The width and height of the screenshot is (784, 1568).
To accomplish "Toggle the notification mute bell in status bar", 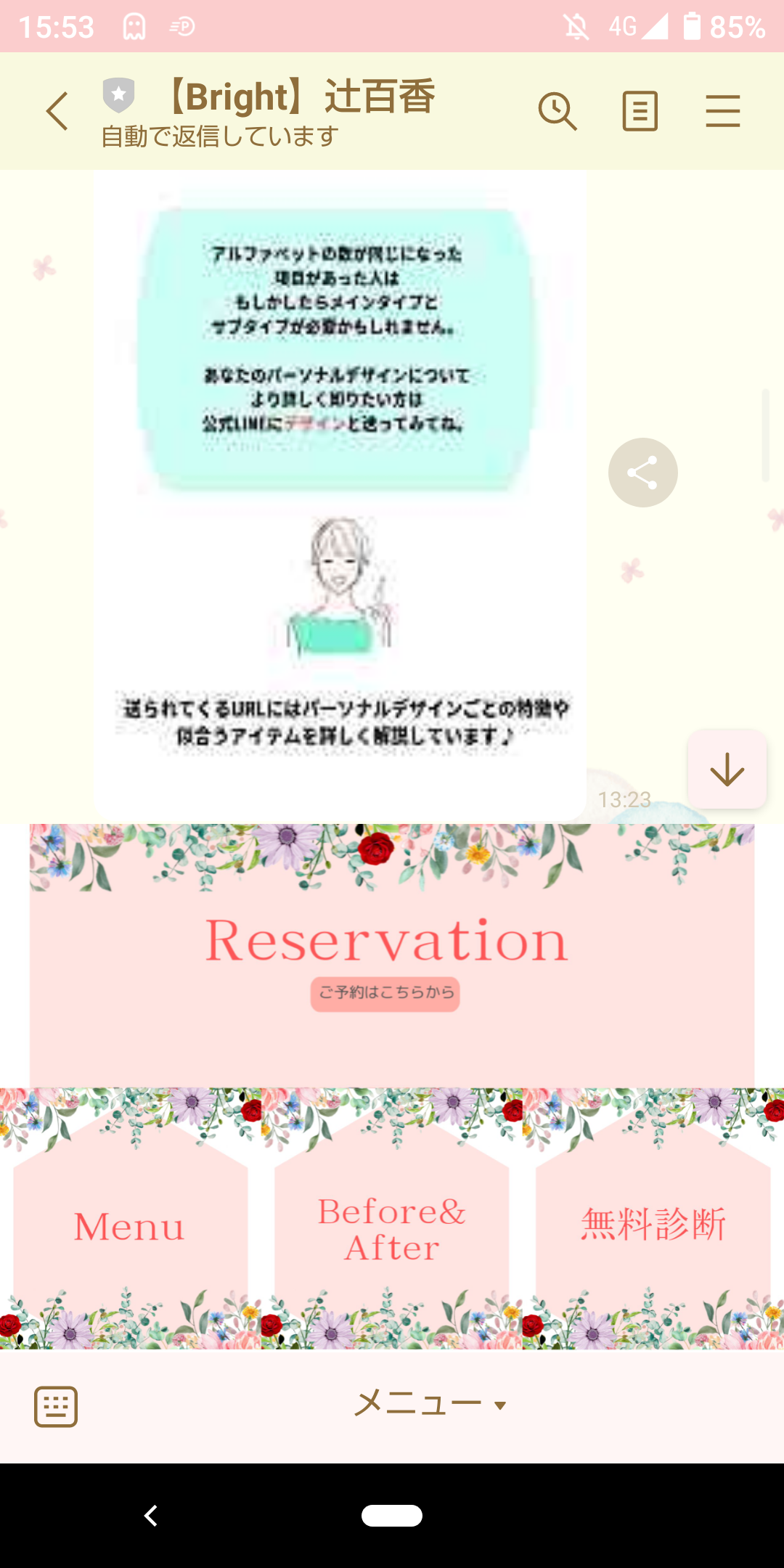I will [576, 26].
